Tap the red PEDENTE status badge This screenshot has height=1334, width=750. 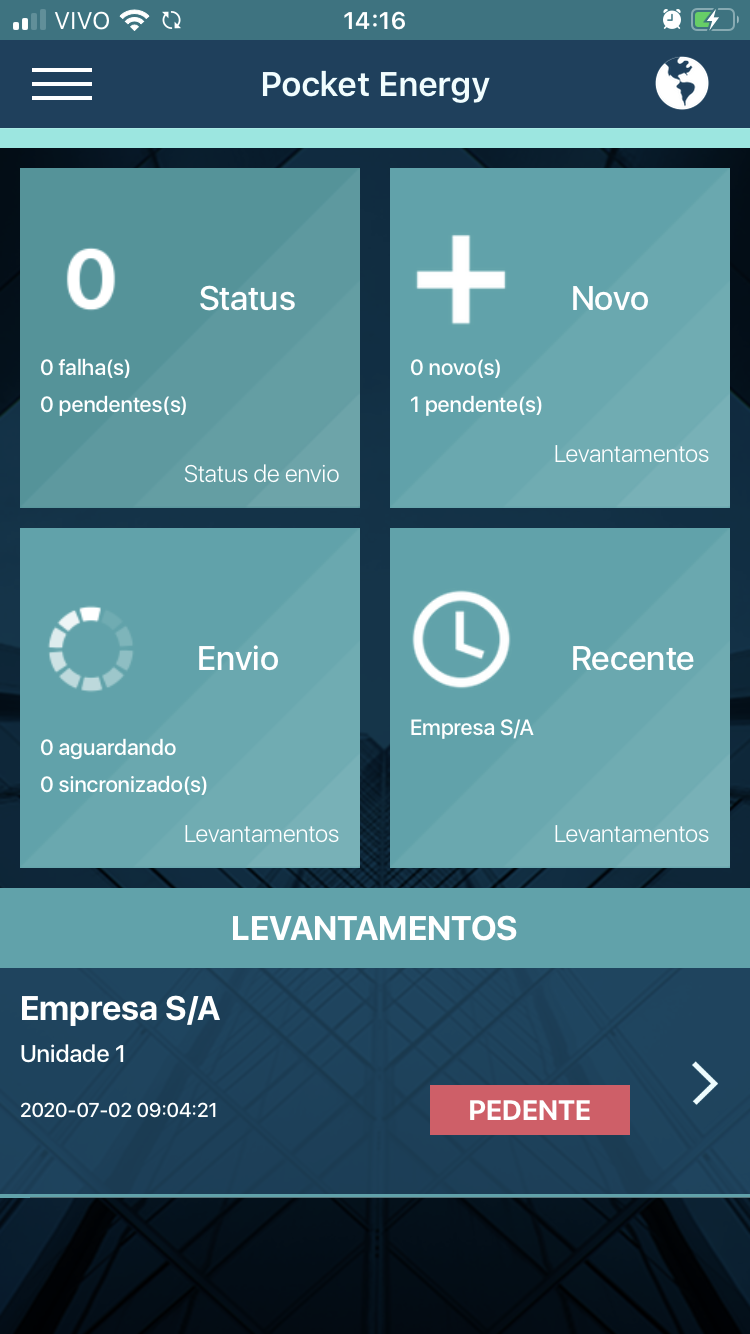530,1110
